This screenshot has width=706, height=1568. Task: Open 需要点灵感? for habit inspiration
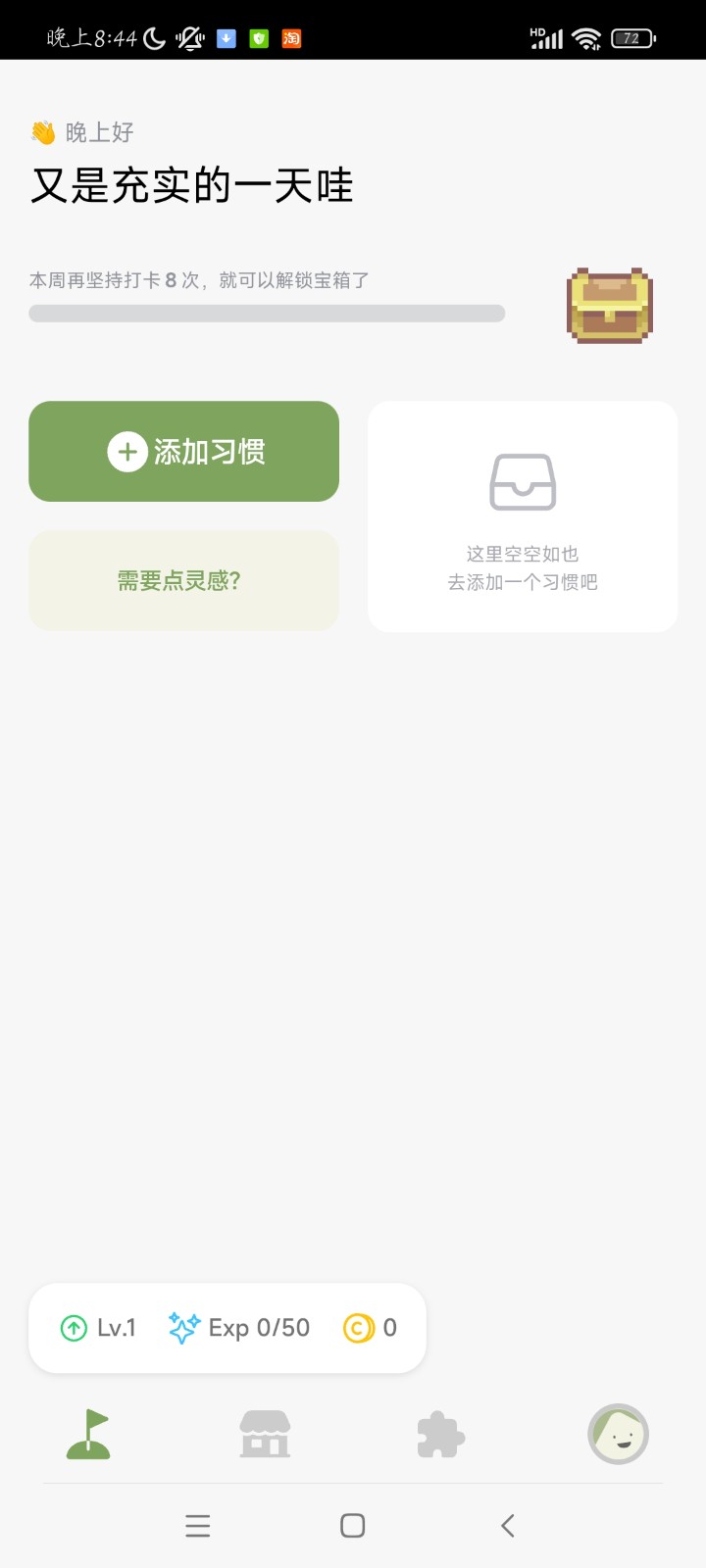(x=183, y=580)
